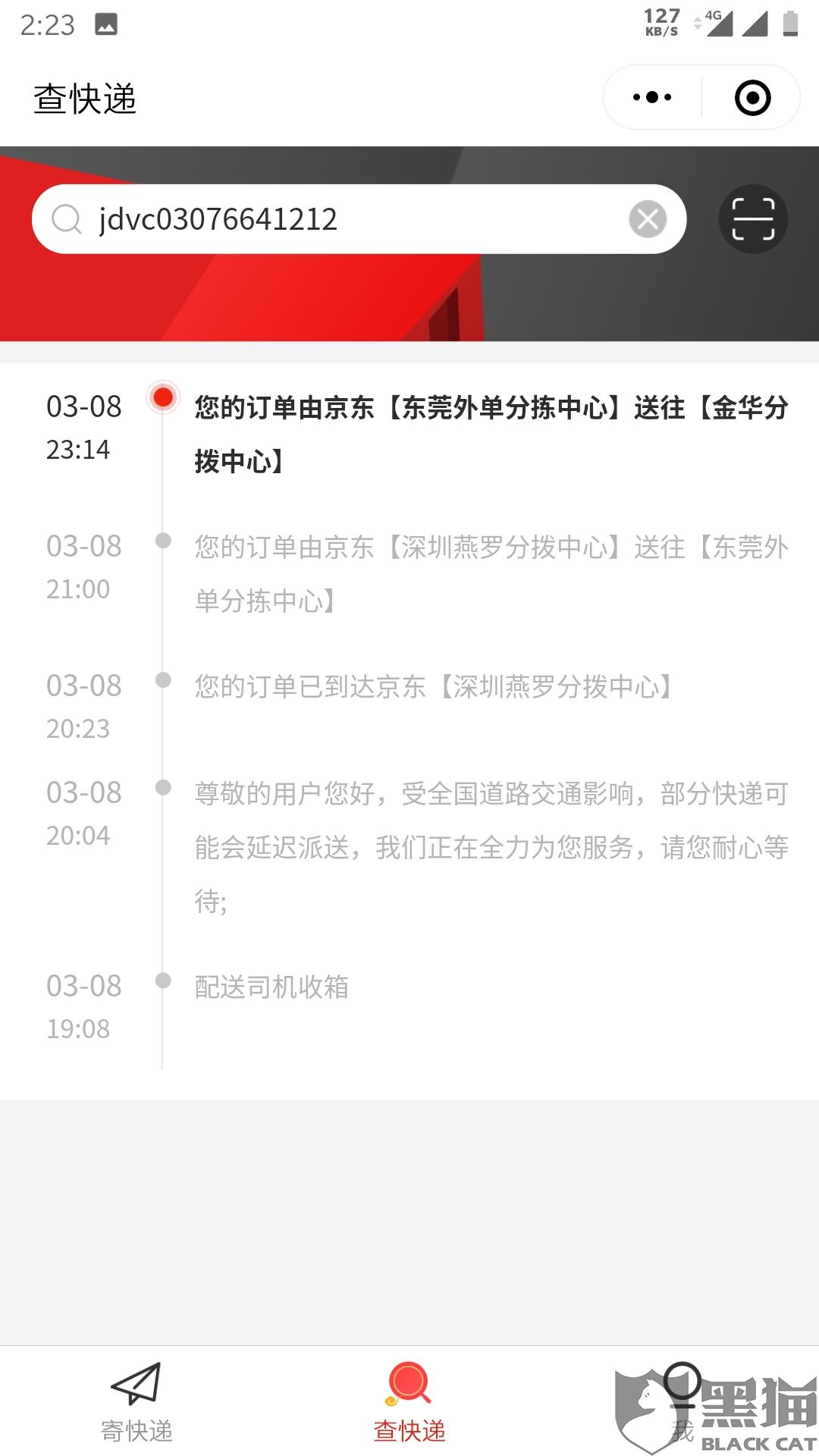Screen dimensions: 819x1456
Task: Select the 查快递 tab
Action: [409, 1401]
